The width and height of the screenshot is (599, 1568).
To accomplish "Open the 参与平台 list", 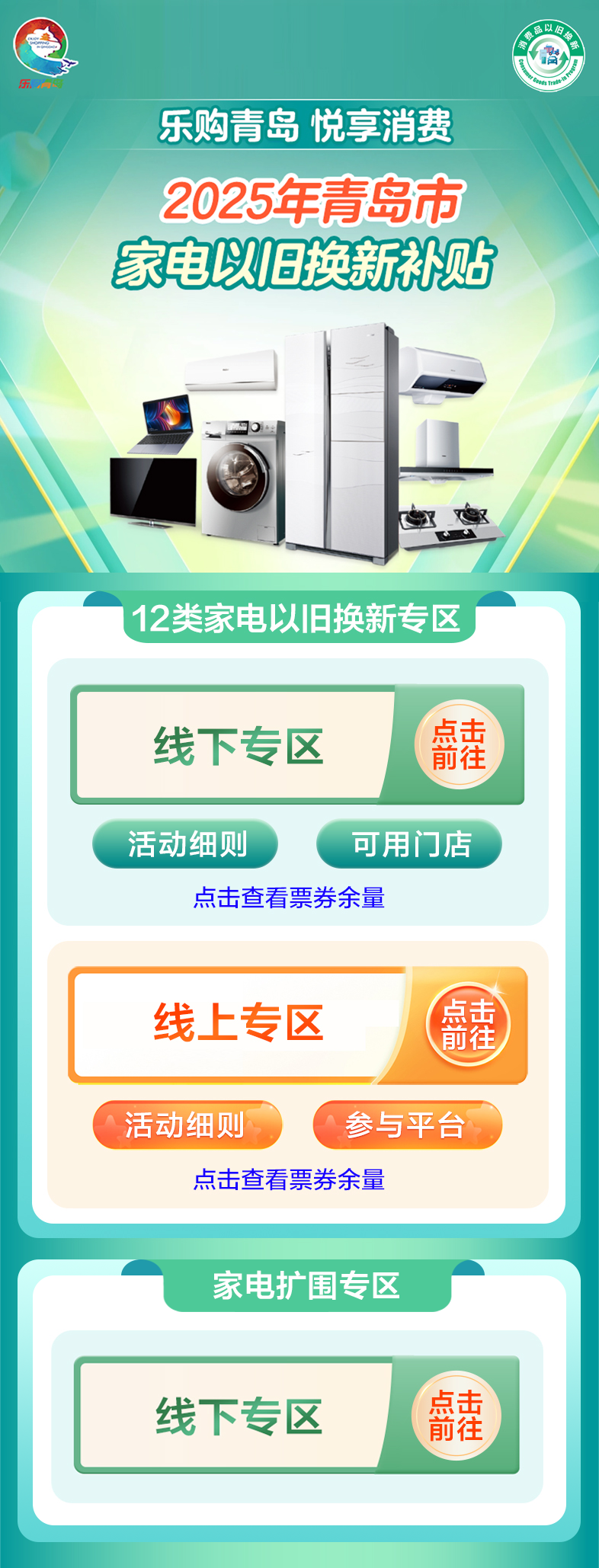I will pyautogui.click(x=407, y=1125).
